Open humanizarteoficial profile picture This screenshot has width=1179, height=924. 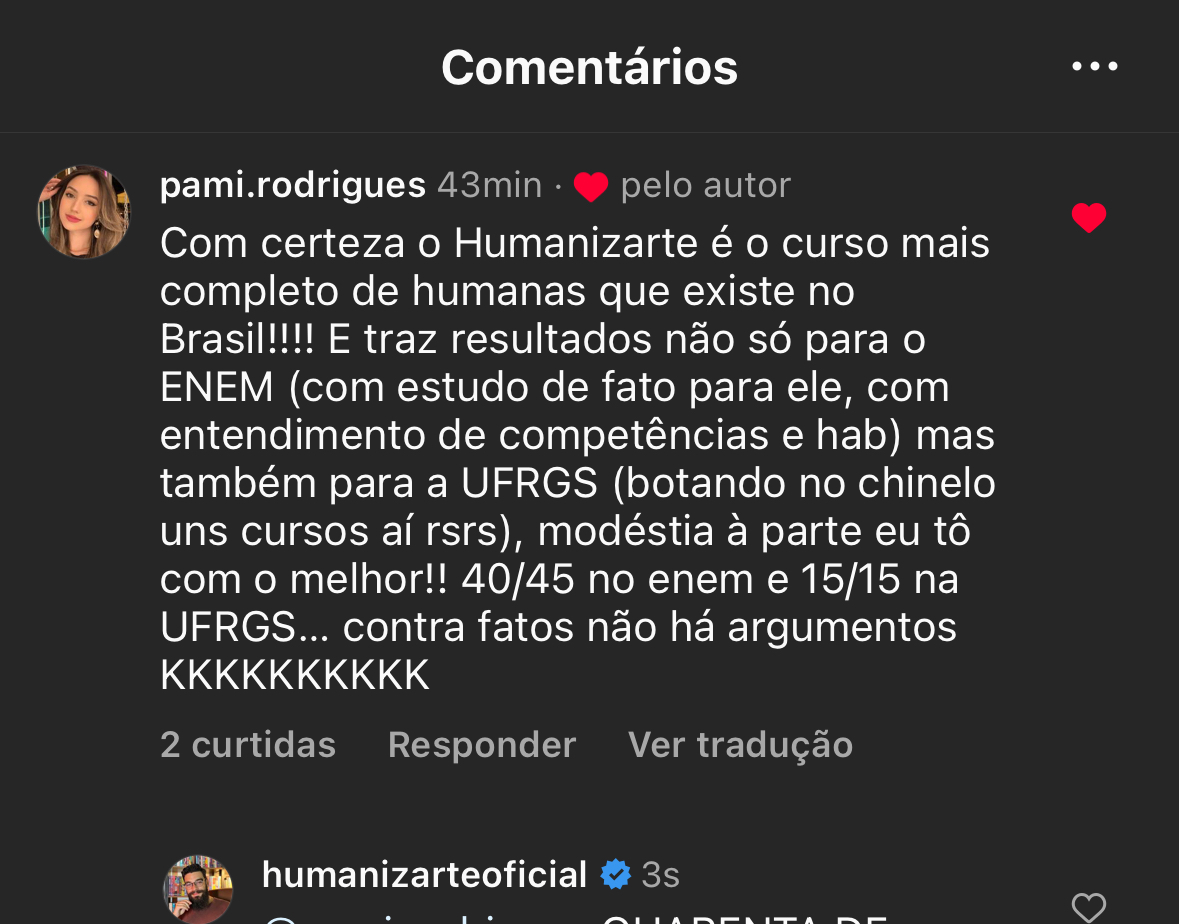[198, 889]
